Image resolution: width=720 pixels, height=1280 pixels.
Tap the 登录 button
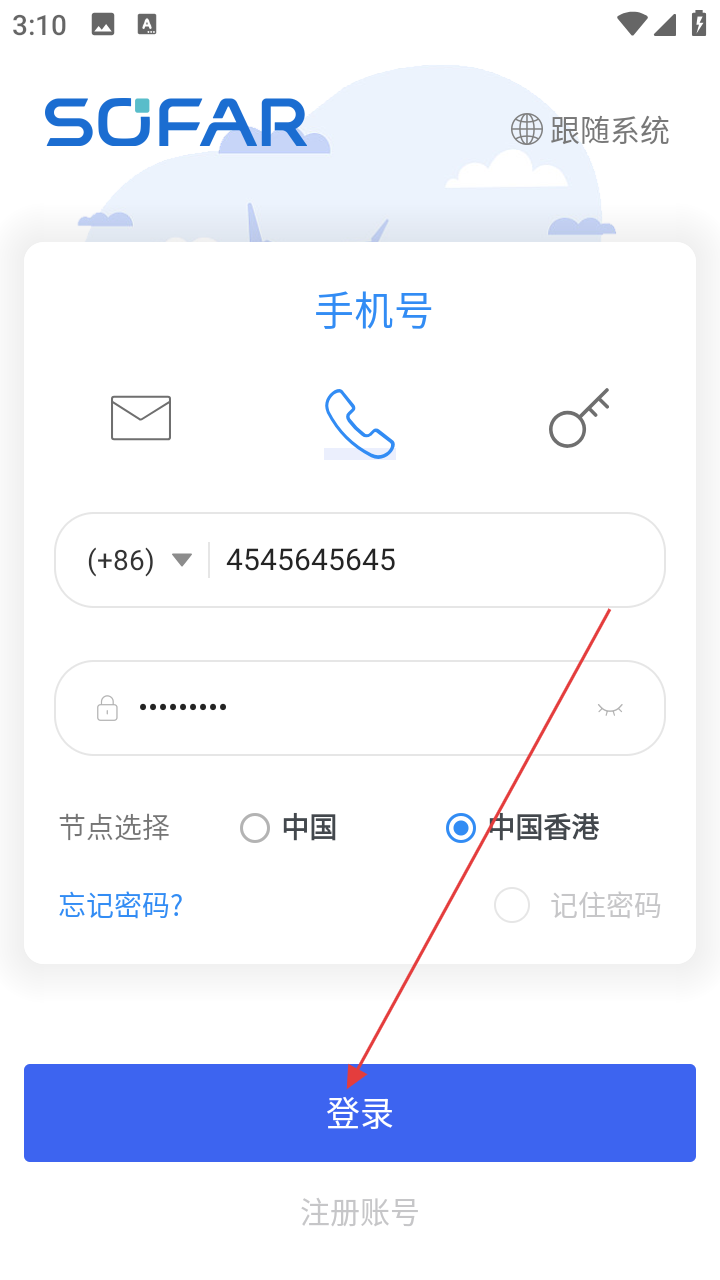(360, 1113)
